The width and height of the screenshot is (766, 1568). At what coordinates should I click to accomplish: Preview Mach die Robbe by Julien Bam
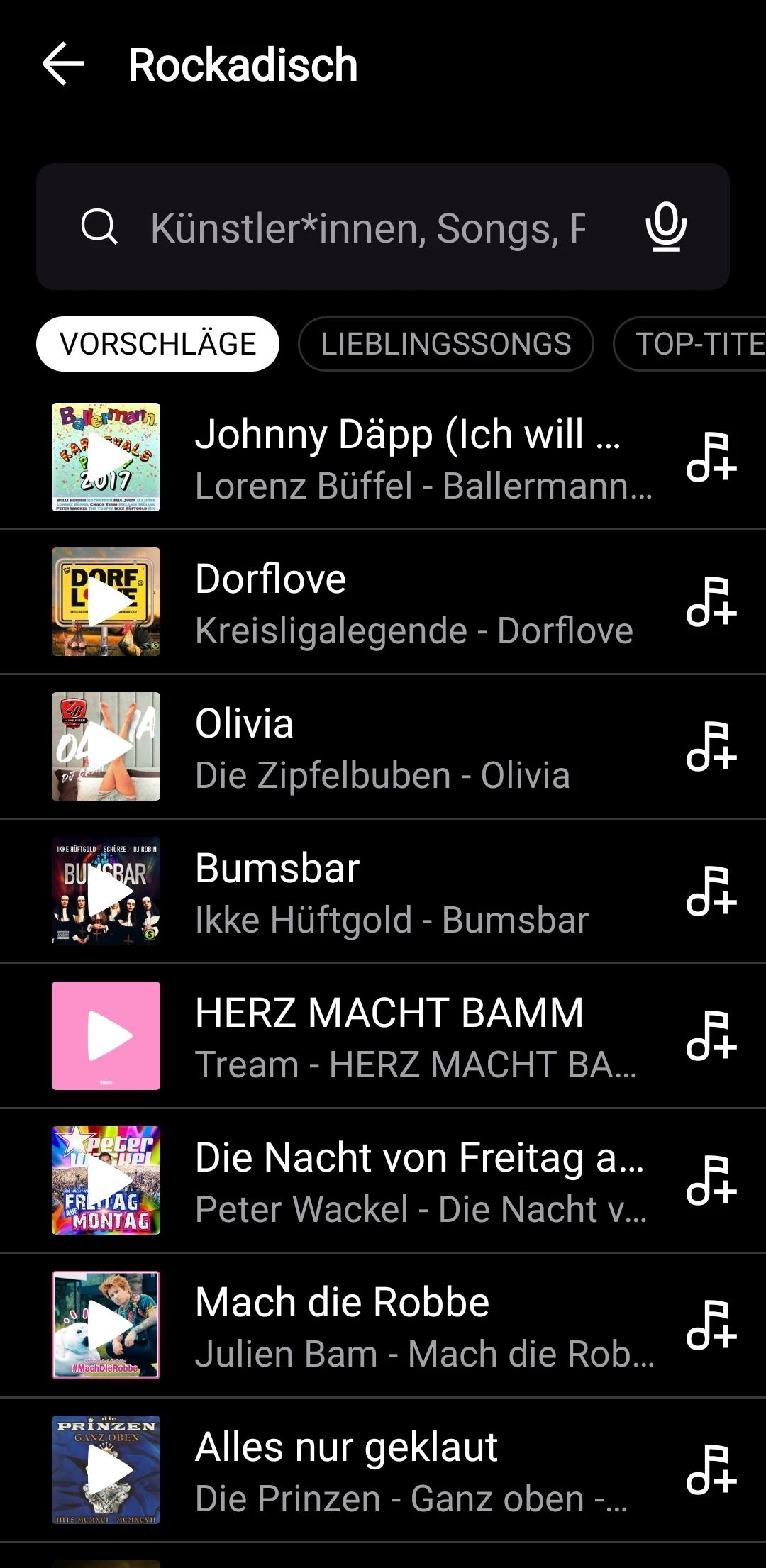click(106, 1325)
